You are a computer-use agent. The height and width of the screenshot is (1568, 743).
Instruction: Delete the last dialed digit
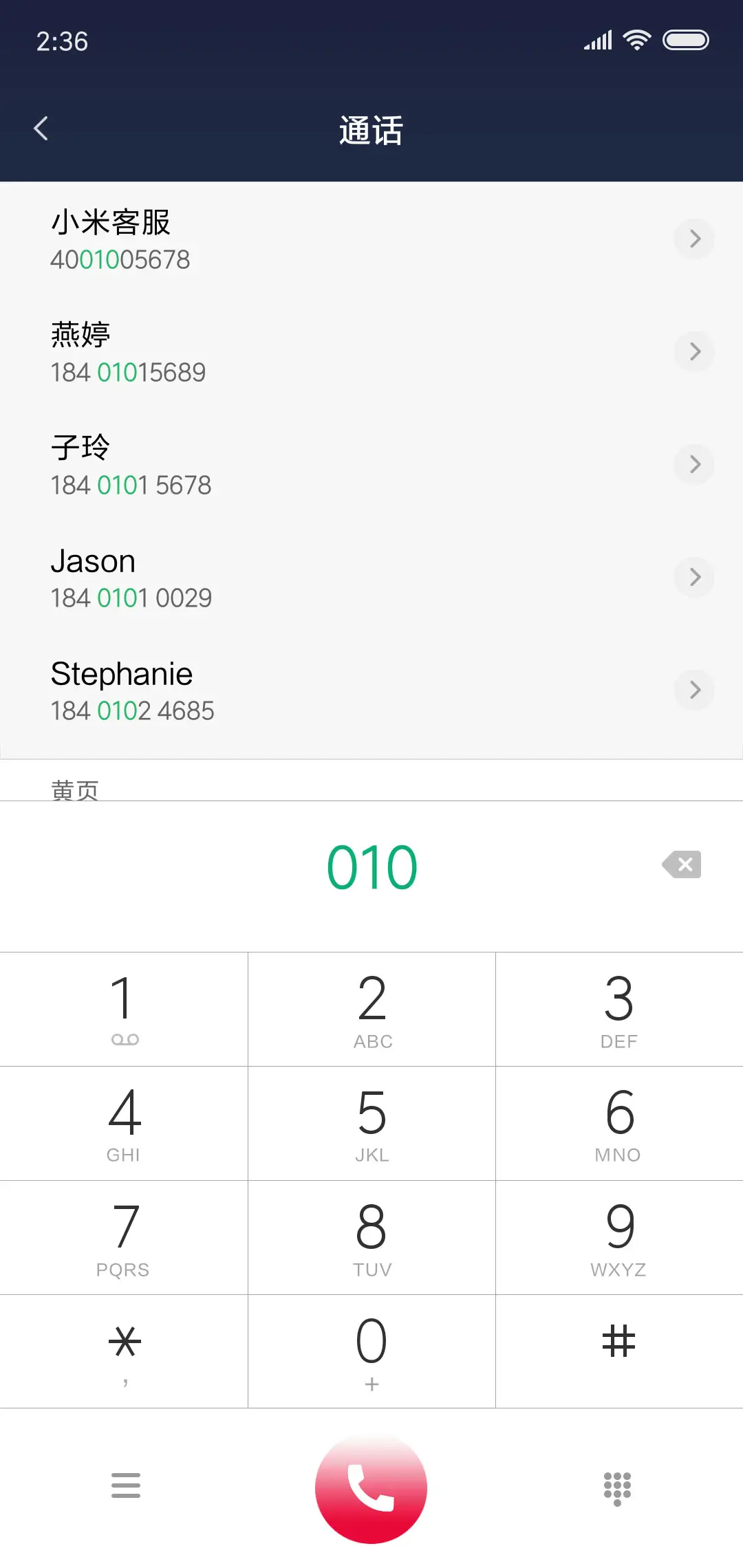click(x=682, y=865)
